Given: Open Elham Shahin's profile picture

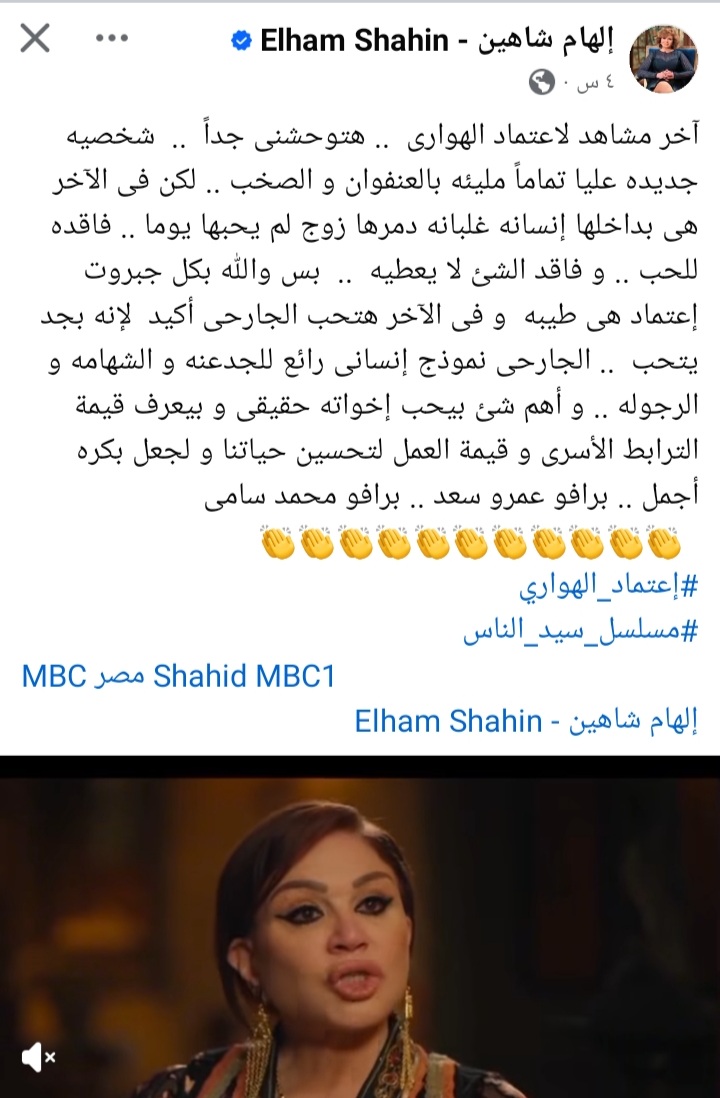Looking at the screenshot, I should pyautogui.click(x=672, y=57).
